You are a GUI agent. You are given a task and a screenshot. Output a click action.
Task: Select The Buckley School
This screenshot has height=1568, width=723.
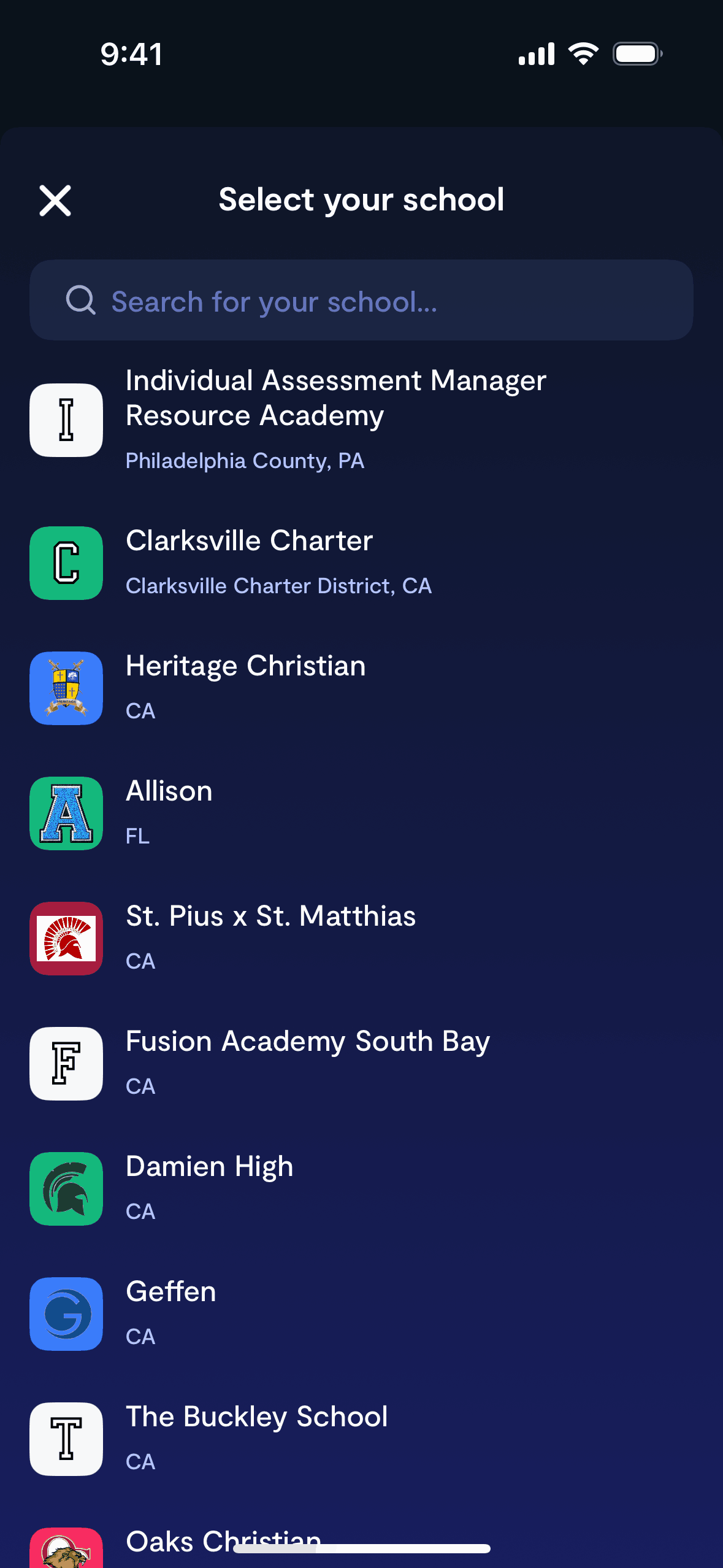256,1438
